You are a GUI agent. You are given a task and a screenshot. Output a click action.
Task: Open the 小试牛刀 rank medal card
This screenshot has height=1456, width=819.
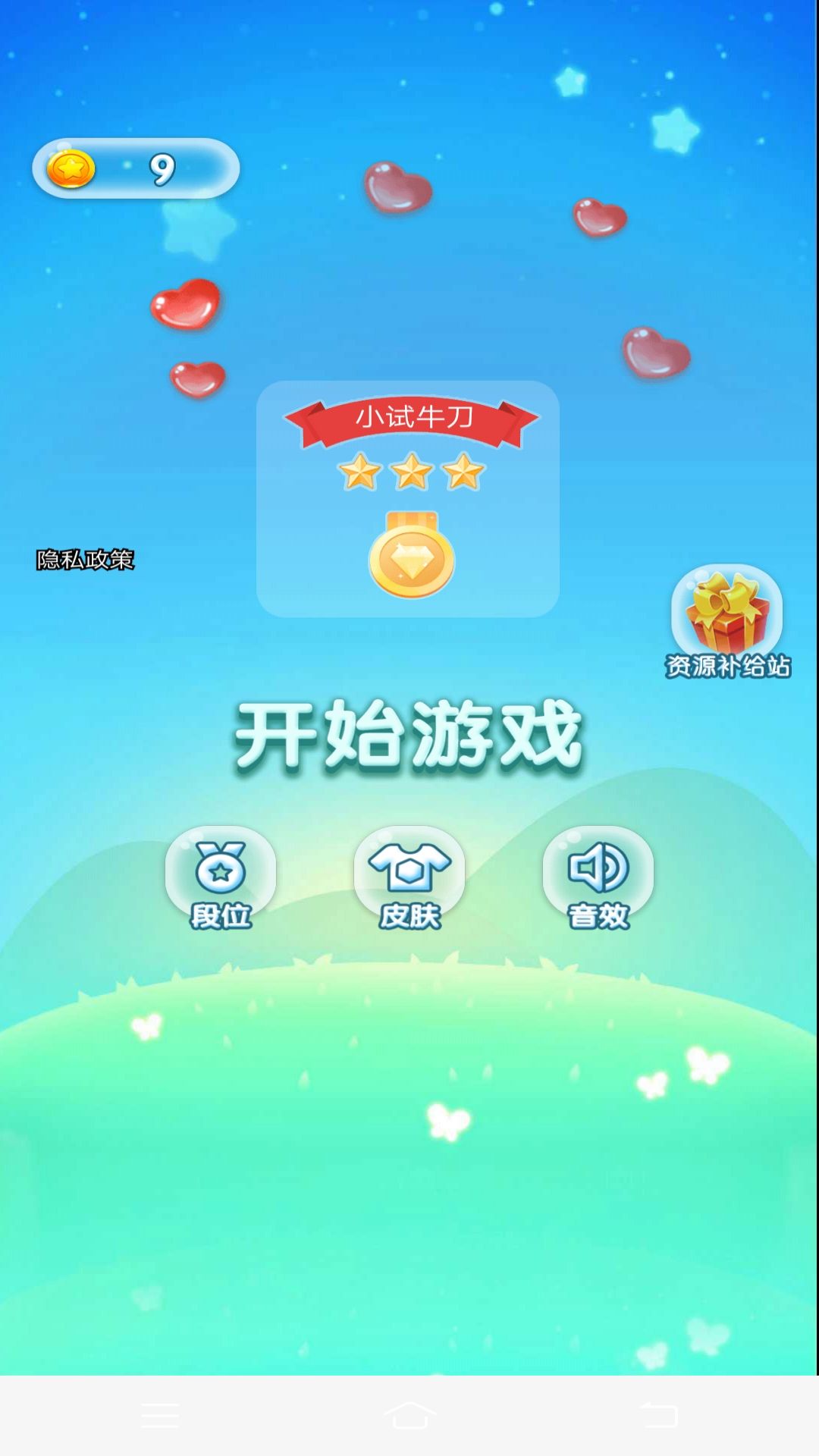tap(408, 499)
